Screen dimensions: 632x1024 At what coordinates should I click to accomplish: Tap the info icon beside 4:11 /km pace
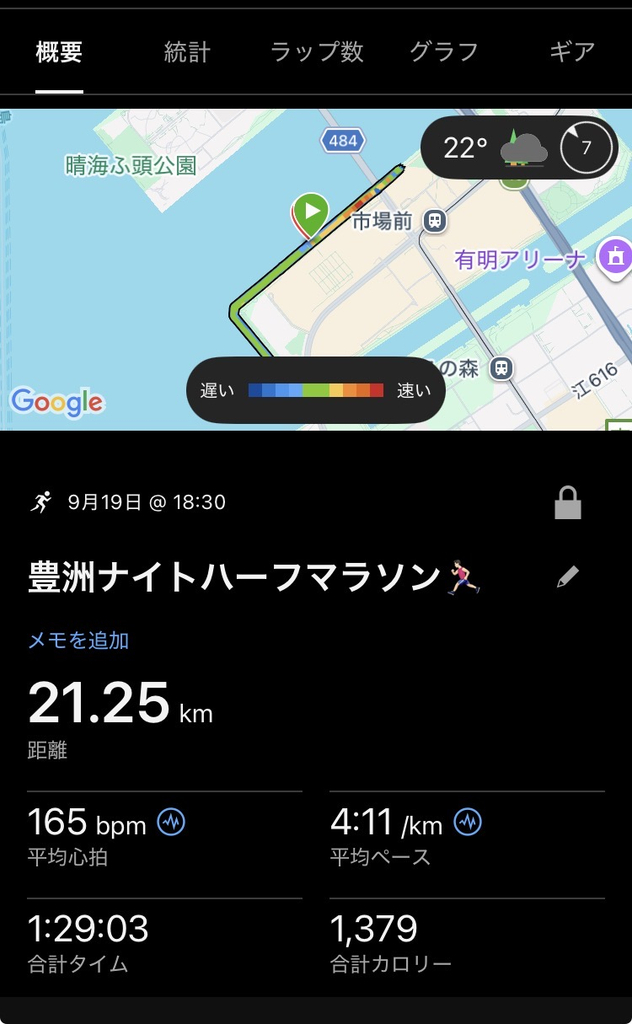point(467,822)
